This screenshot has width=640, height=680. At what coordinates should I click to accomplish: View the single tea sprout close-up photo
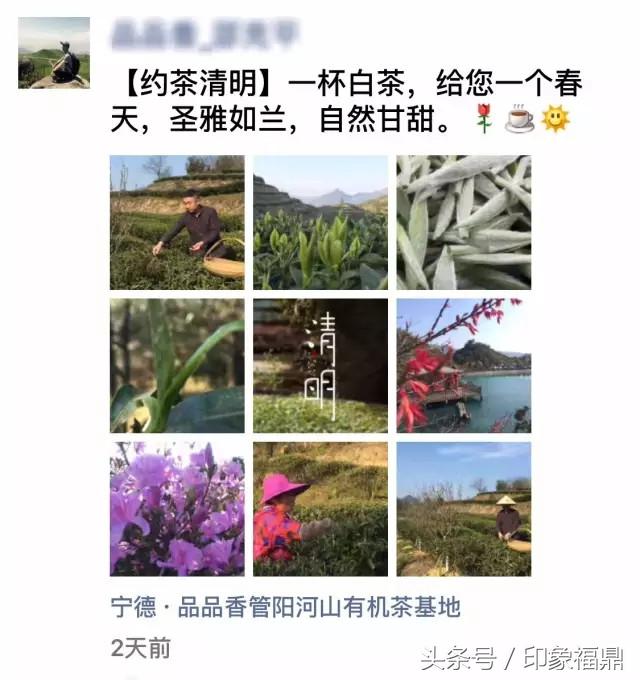(x=177, y=365)
